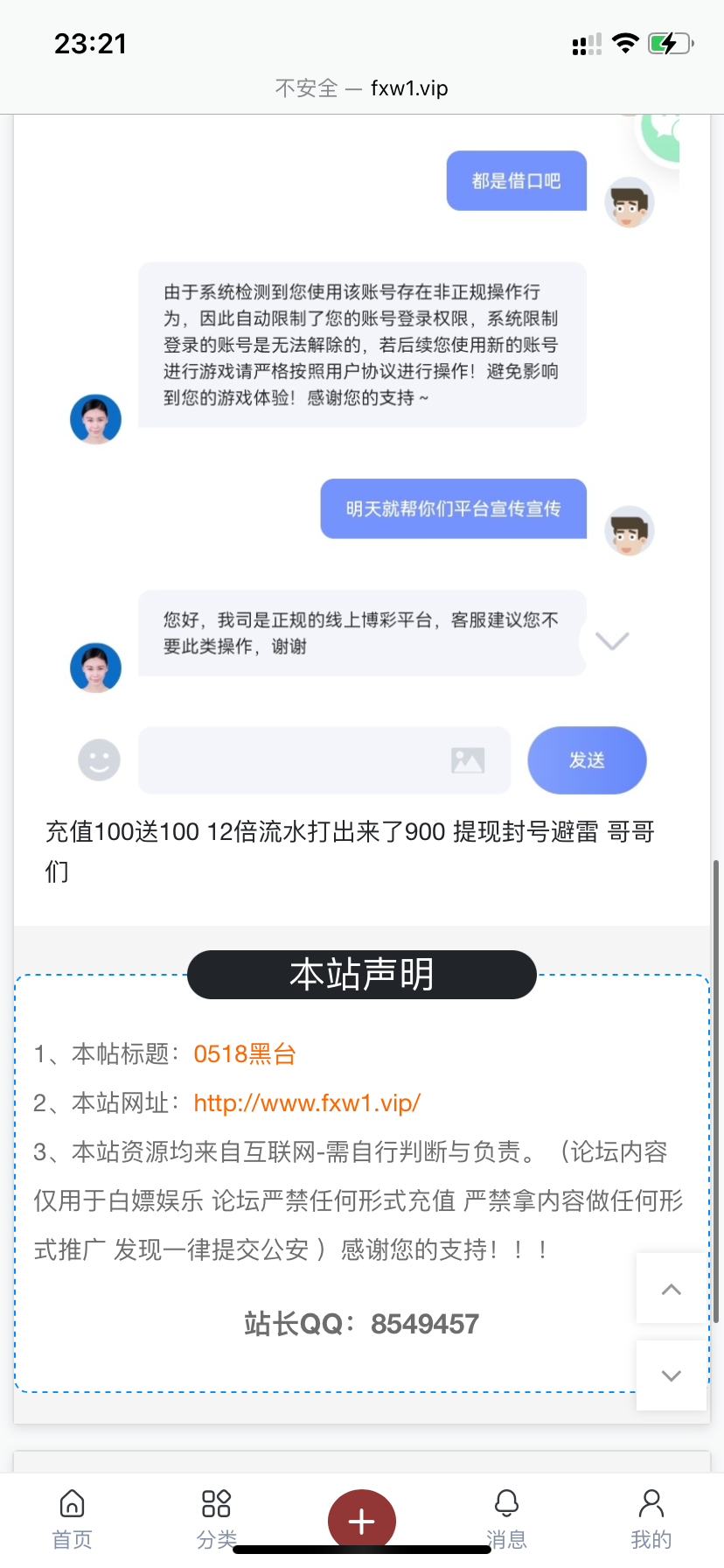Jump to page bottom with down arrow
The image size is (724, 1568).
[x=671, y=1375]
